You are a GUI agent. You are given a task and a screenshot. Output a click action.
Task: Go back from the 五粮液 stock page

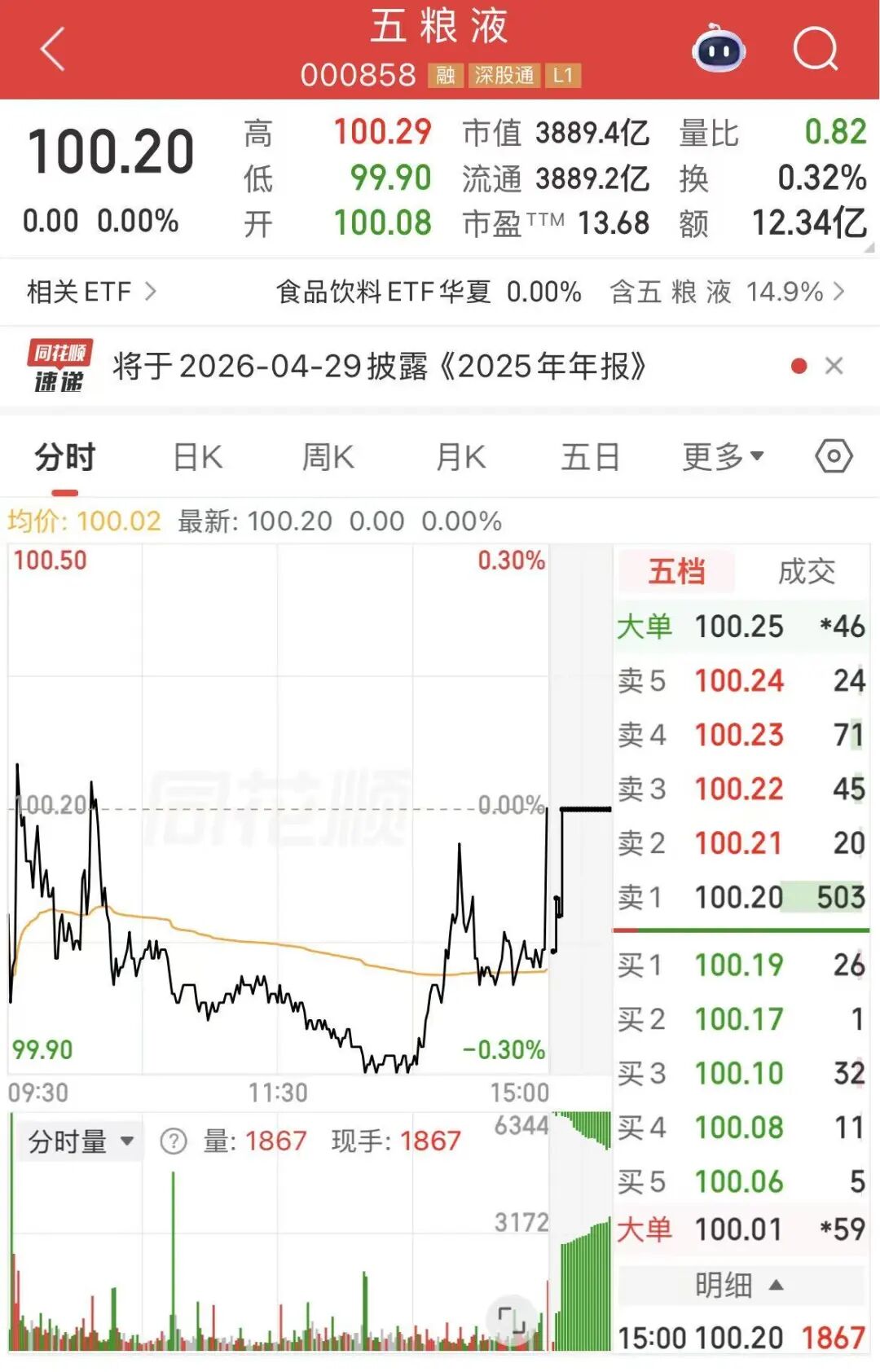[53, 50]
